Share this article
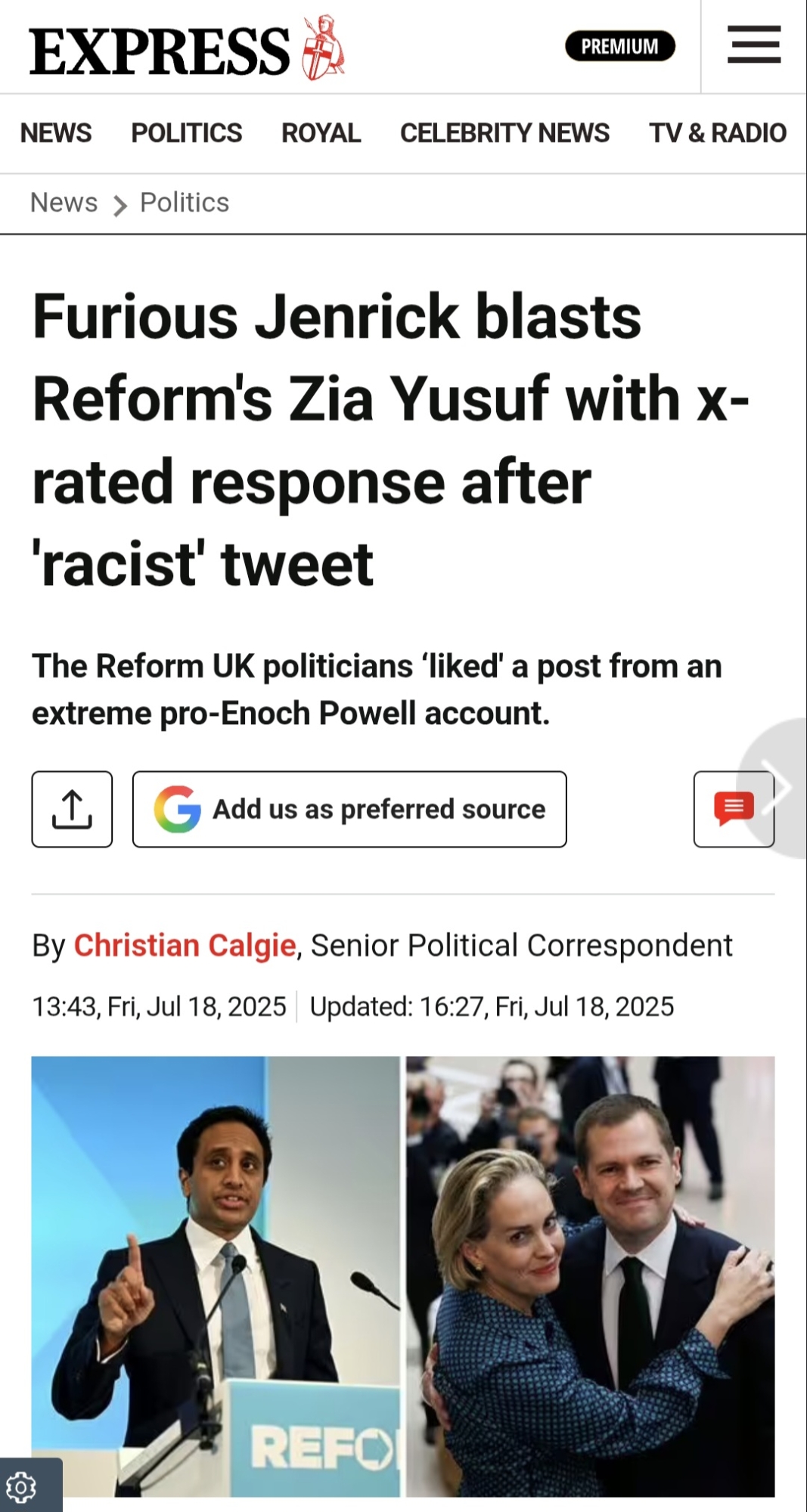The image size is (807, 1512). click(x=72, y=809)
